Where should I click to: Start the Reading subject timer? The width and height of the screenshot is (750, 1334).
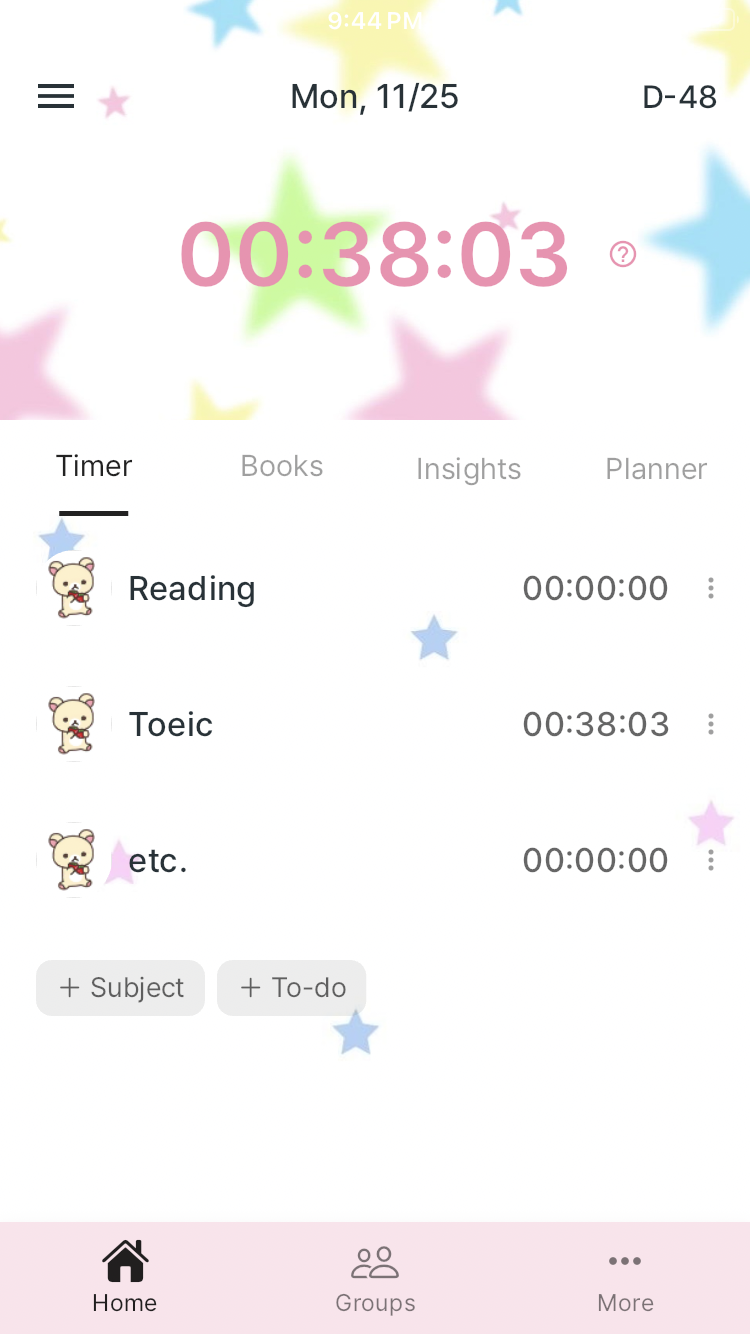(x=73, y=588)
